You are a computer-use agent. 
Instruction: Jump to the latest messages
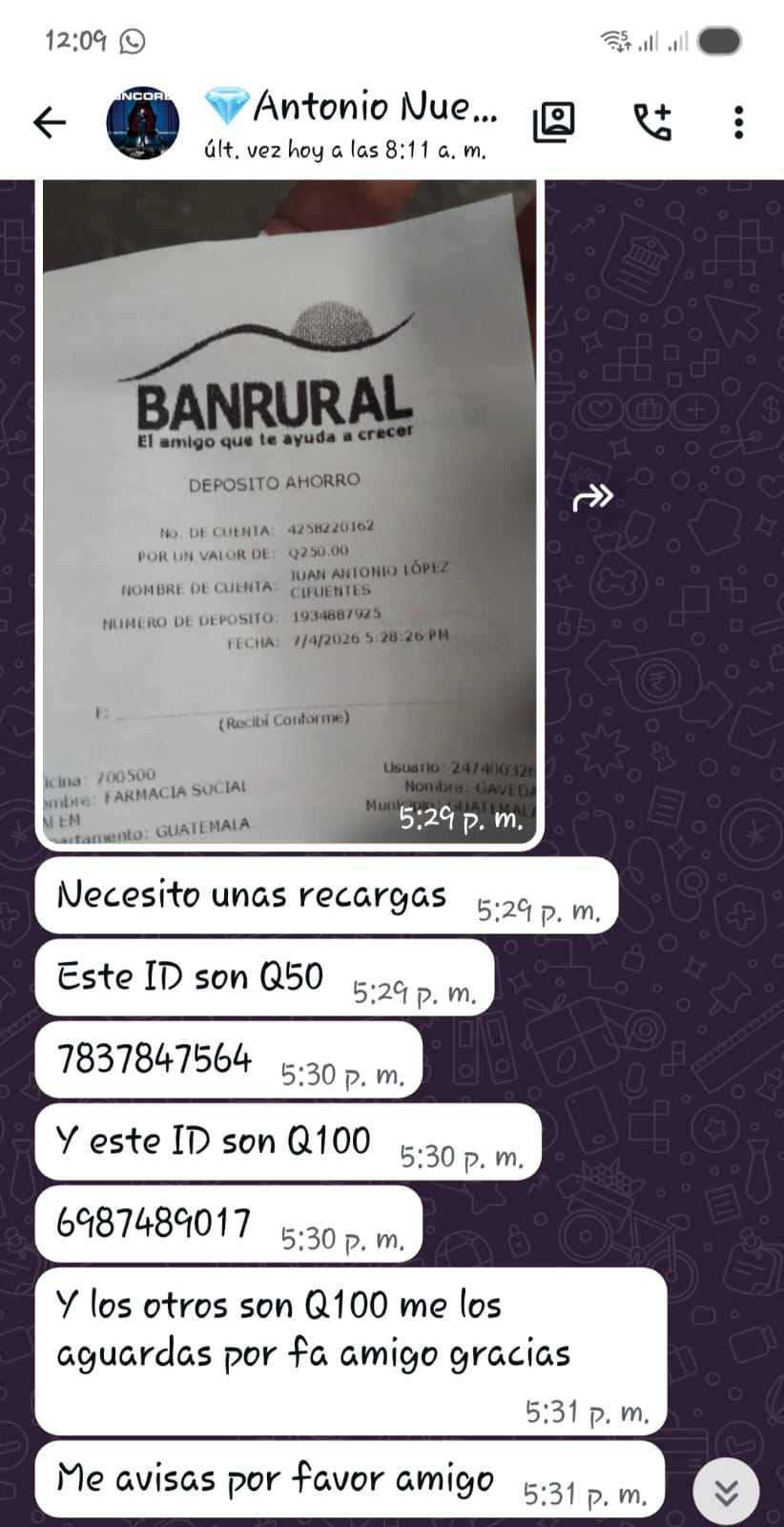727,1492
